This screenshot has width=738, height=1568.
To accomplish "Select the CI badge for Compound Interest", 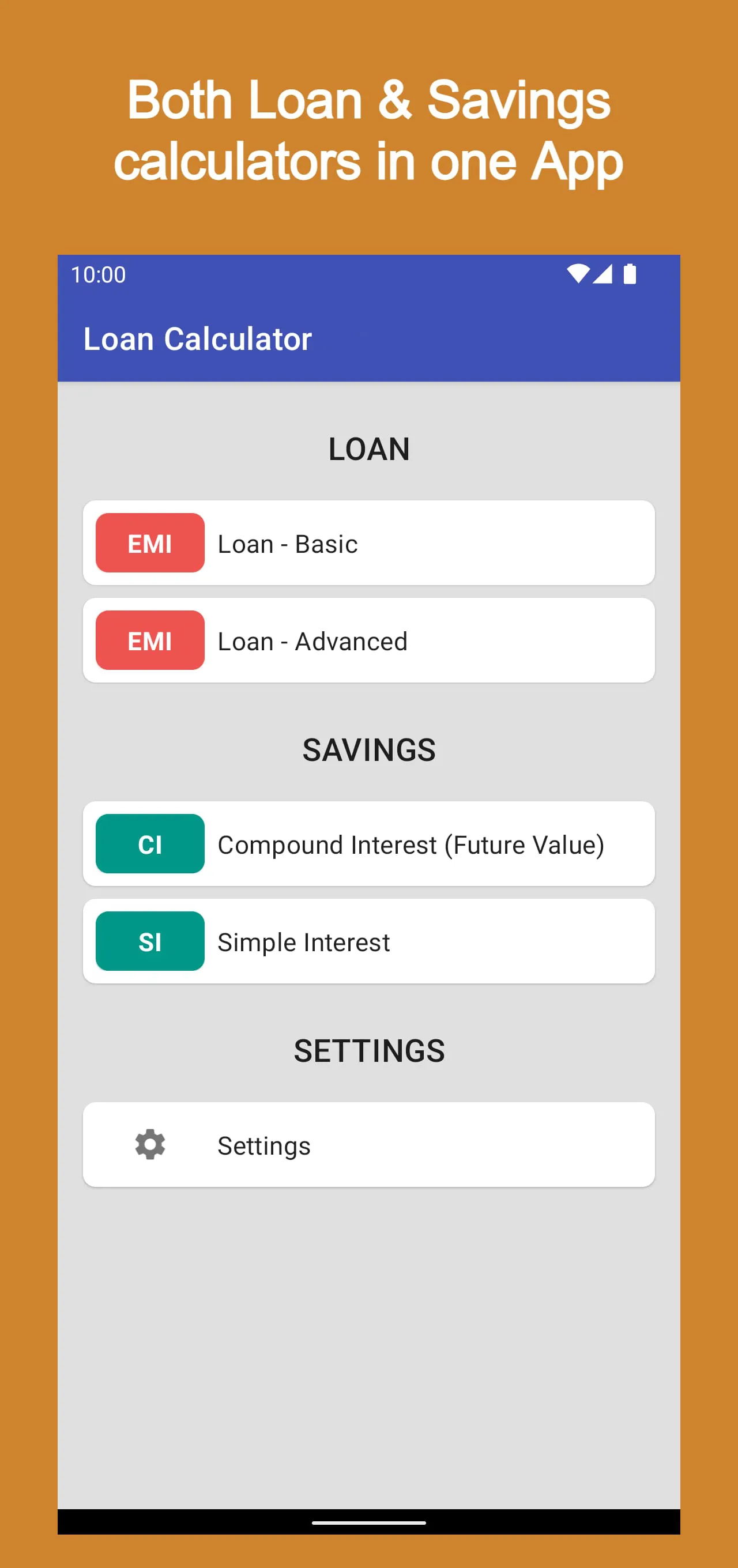I will (x=150, y=845).
